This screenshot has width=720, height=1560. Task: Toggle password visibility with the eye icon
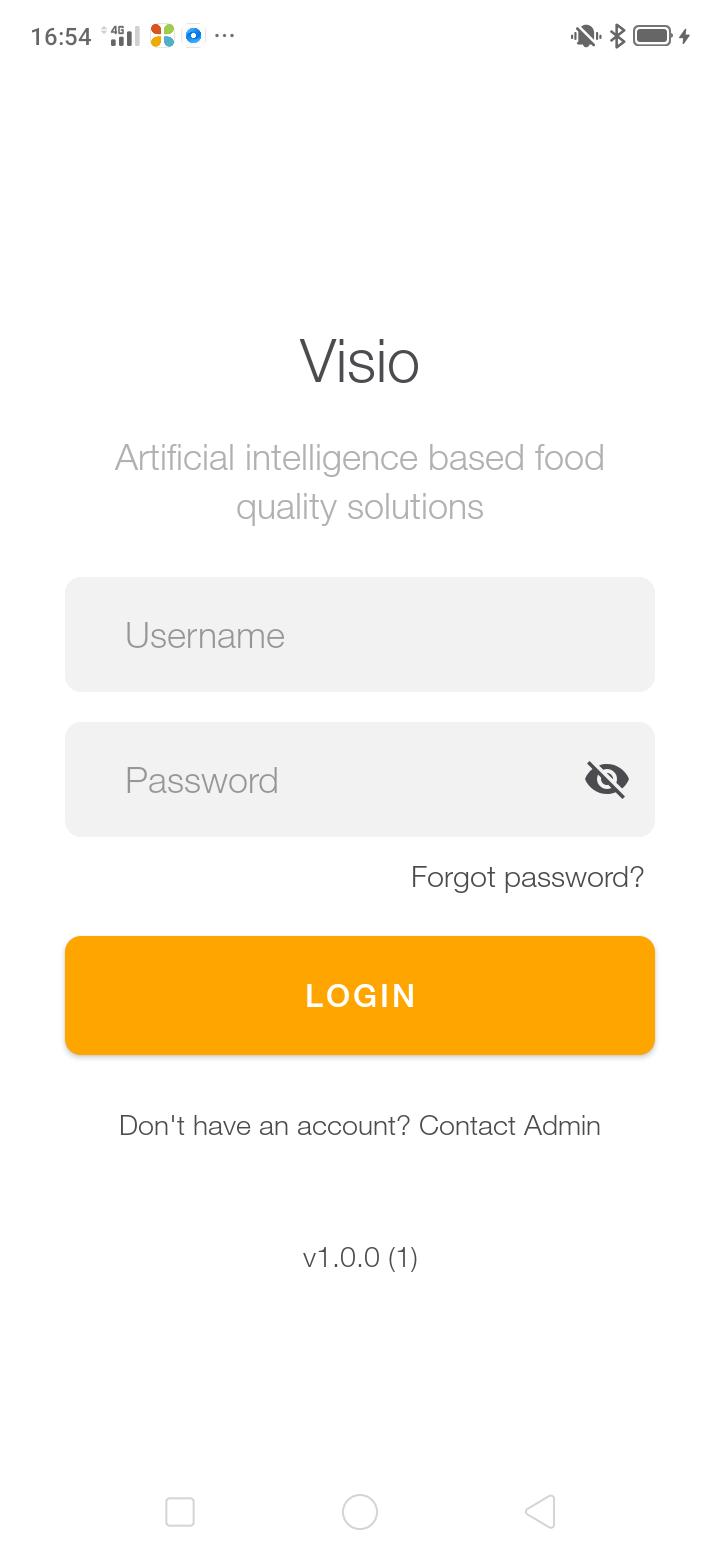point(607,779)
